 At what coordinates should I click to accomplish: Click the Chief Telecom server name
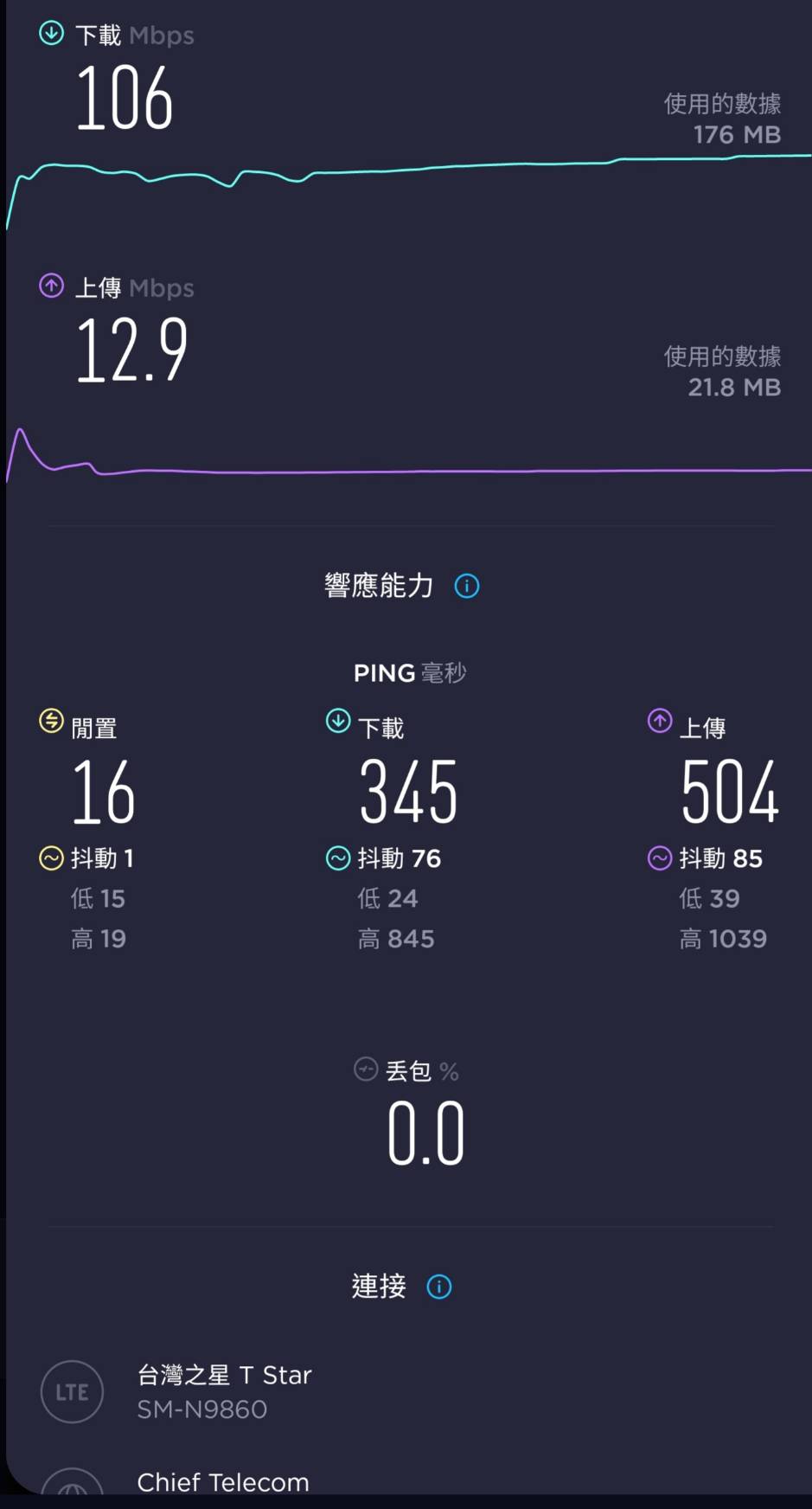point(222,1482)
